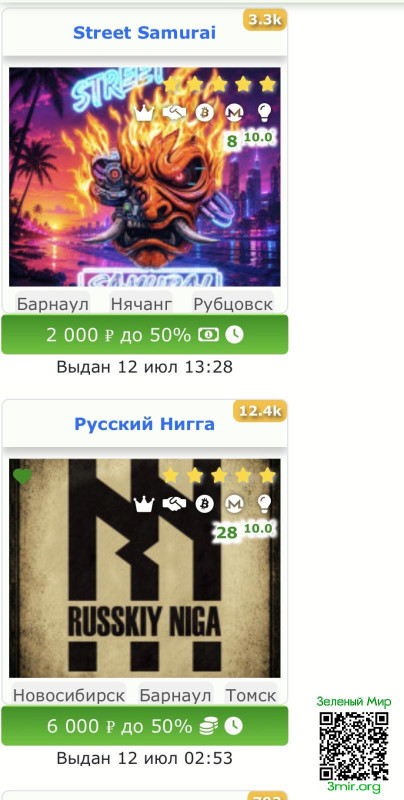Tap the Street Samurai shop picture
Viewport: 404px width, 800px height.
(x=144, y=177)
